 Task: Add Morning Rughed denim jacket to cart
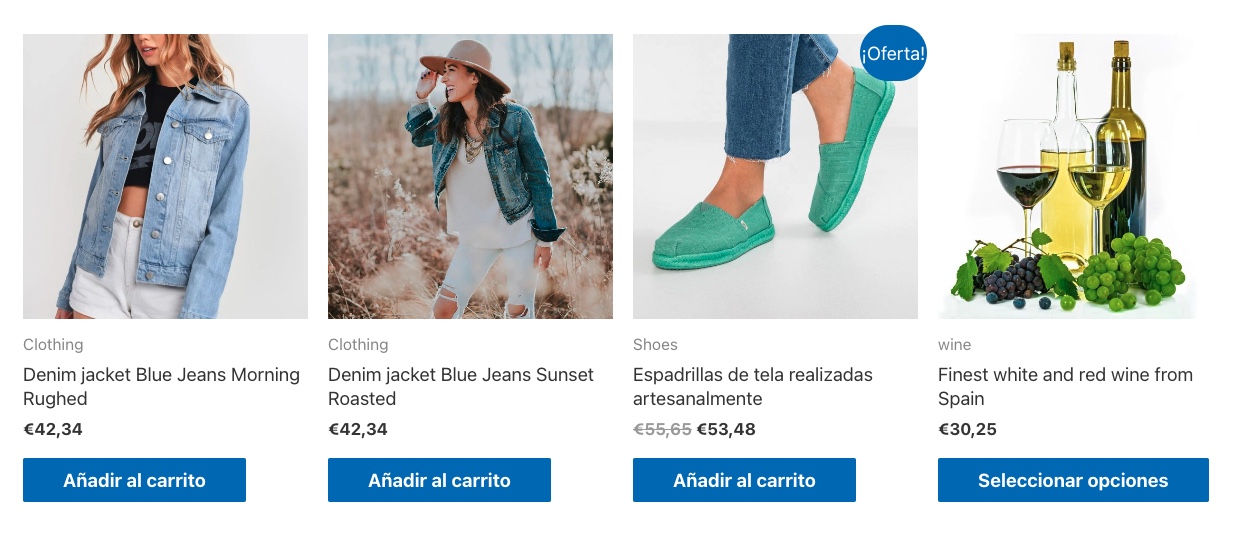coord(134,480)
